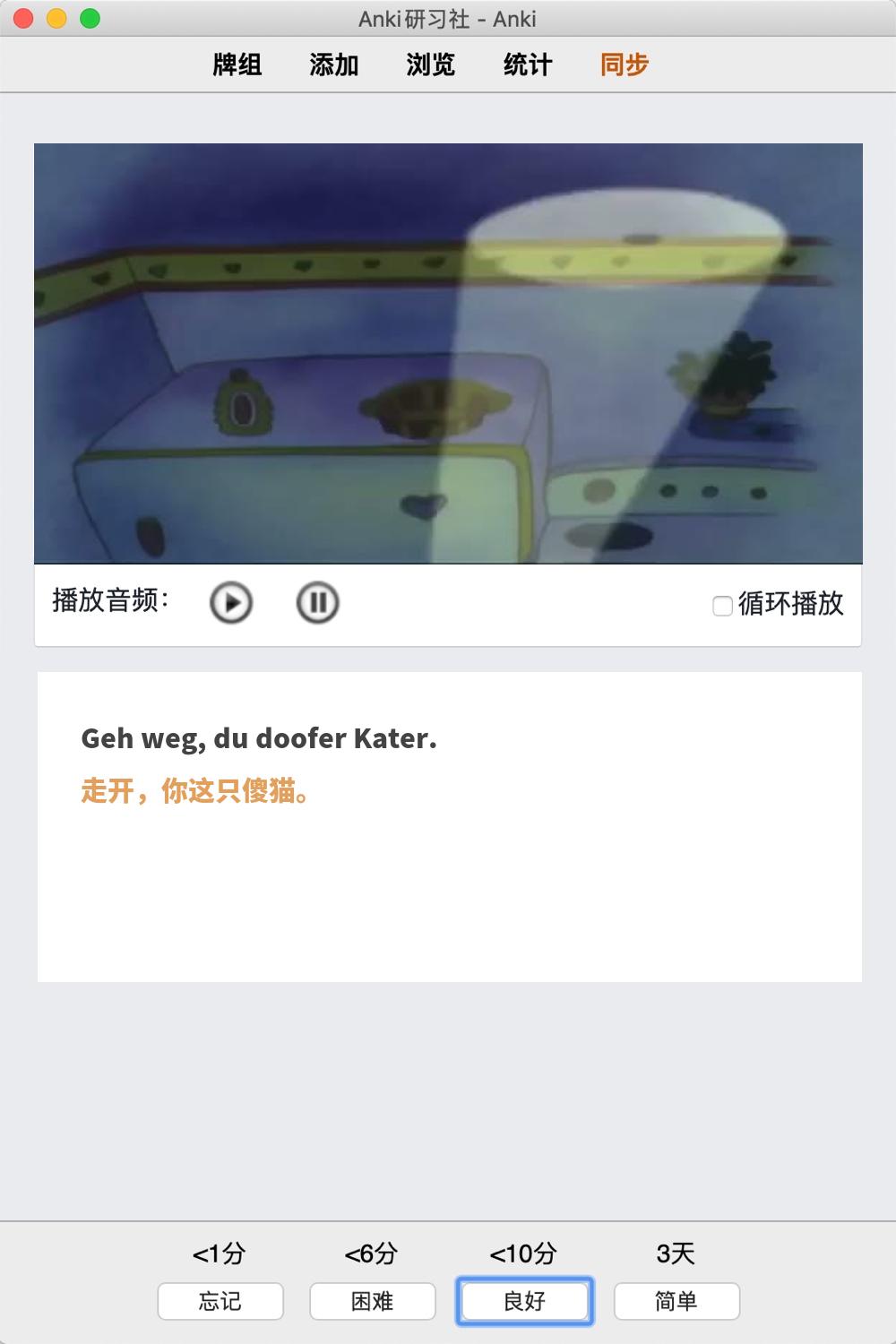896x1344 pixels.
Task: Pause the card audio
Action: pyautogui.click(x=317, y=602)
